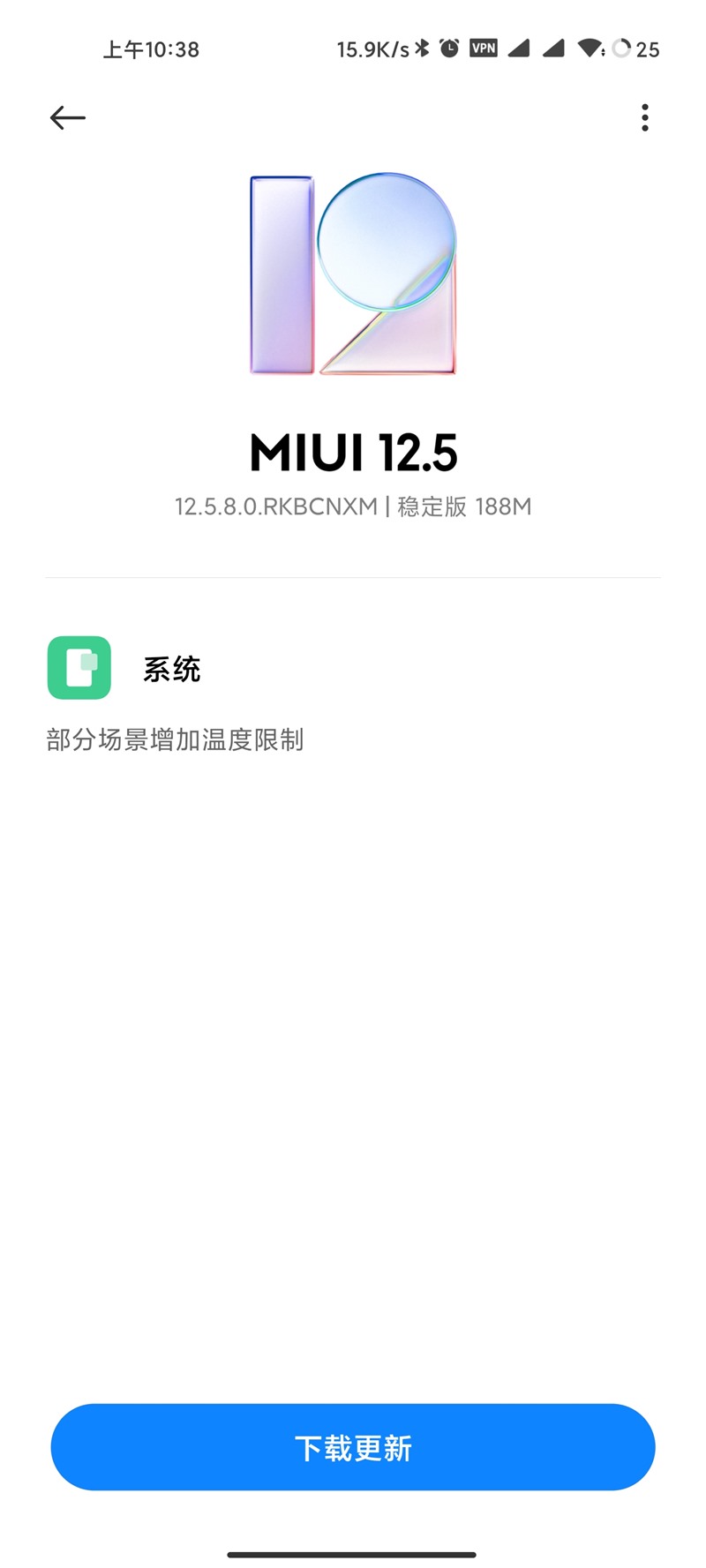
Task: Open the three-dot overflow menu
Action: click(x=645, y=117)
